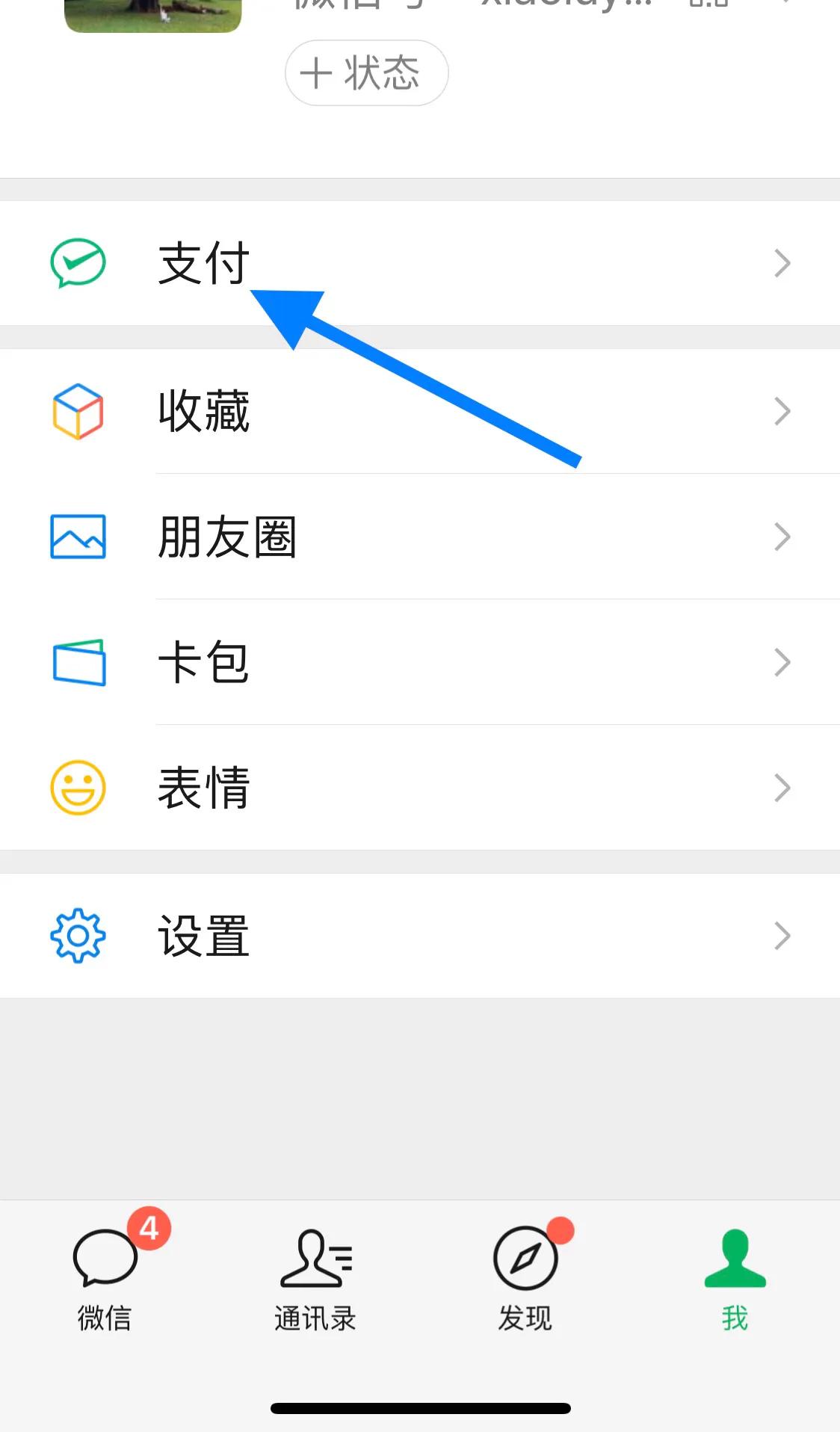
Task: Select the 朋友圈 Moments picture icon
Action: (77, 536)
